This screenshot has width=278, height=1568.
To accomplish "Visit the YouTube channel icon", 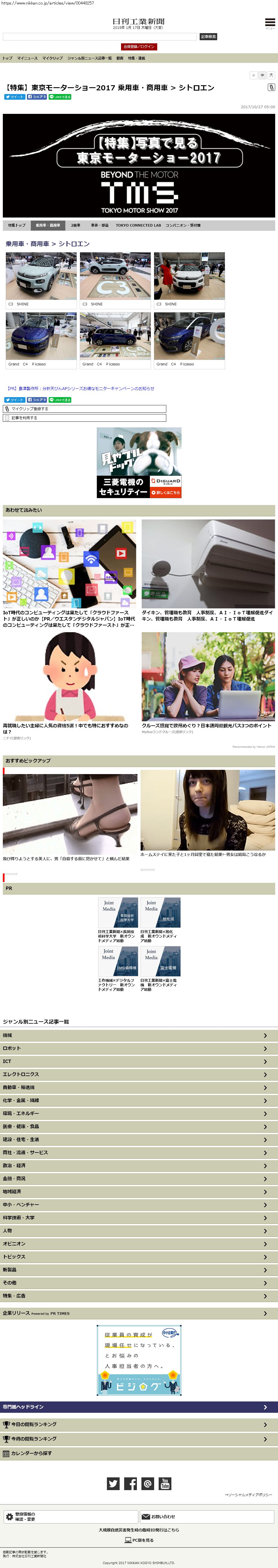I will (165, 1484).
